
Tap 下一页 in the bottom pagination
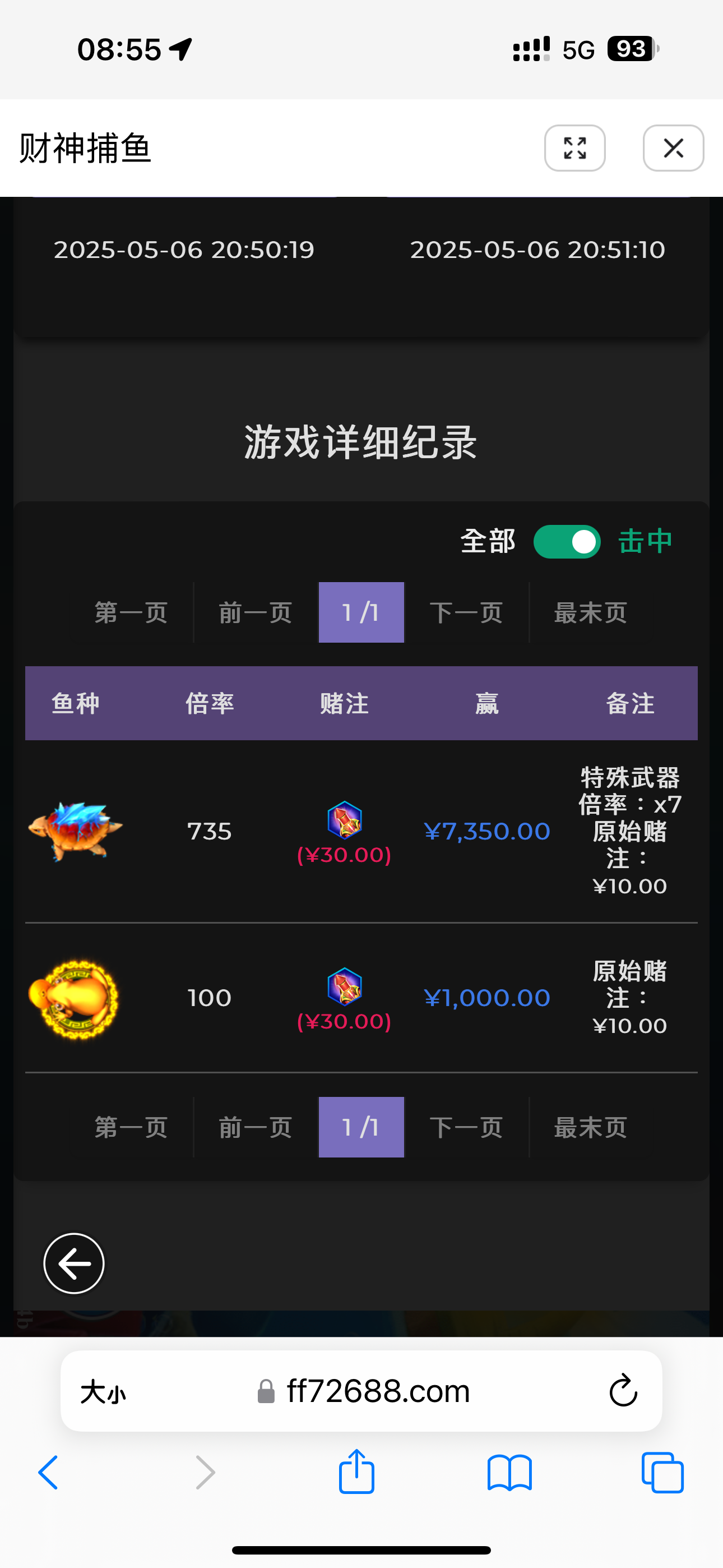[466, 1127]
